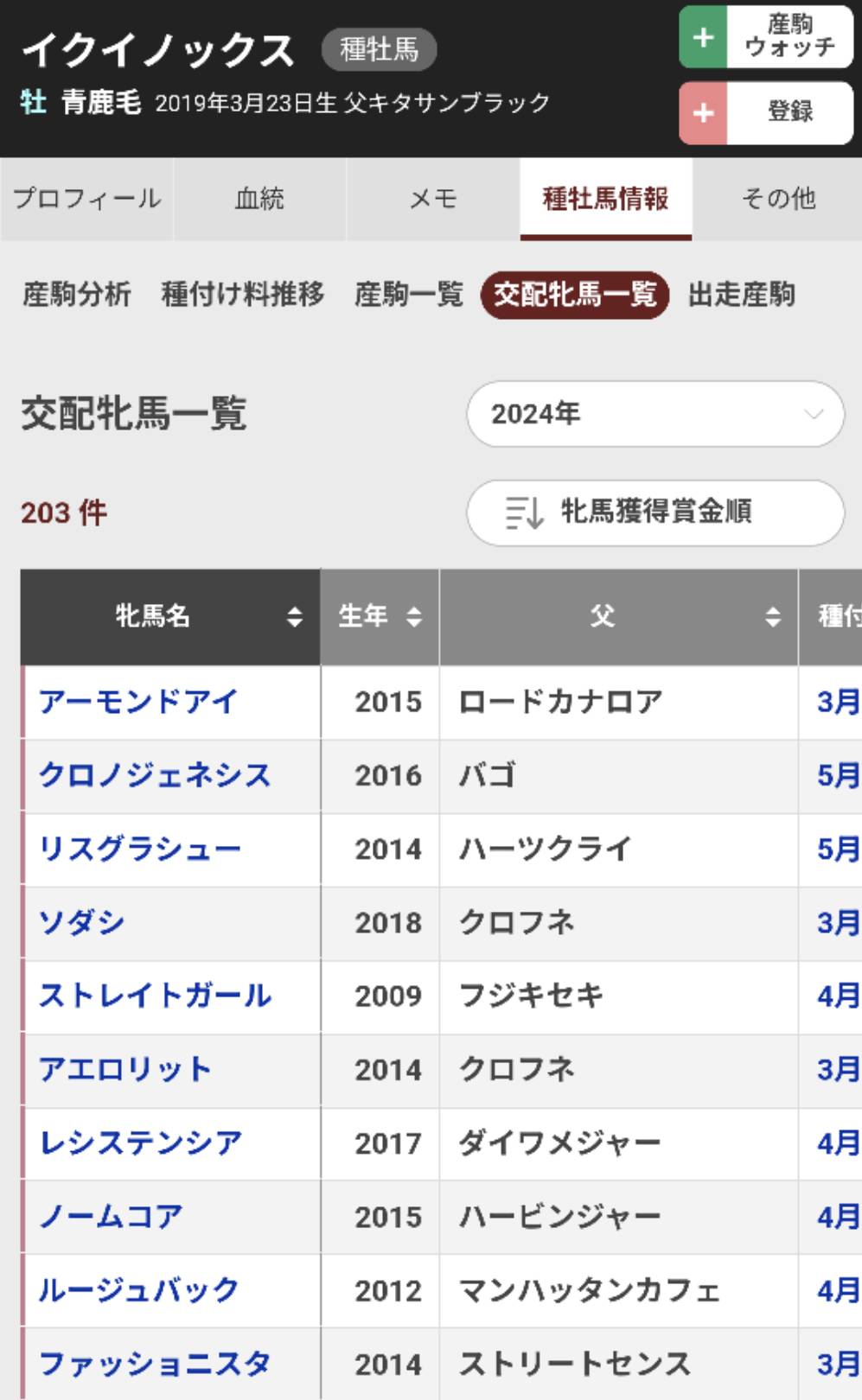Image resolution: width=862 pixels, height=1400 pixels.
Task: Open horse page for アーモンドアイ
Action: click(x=137, y=702)
